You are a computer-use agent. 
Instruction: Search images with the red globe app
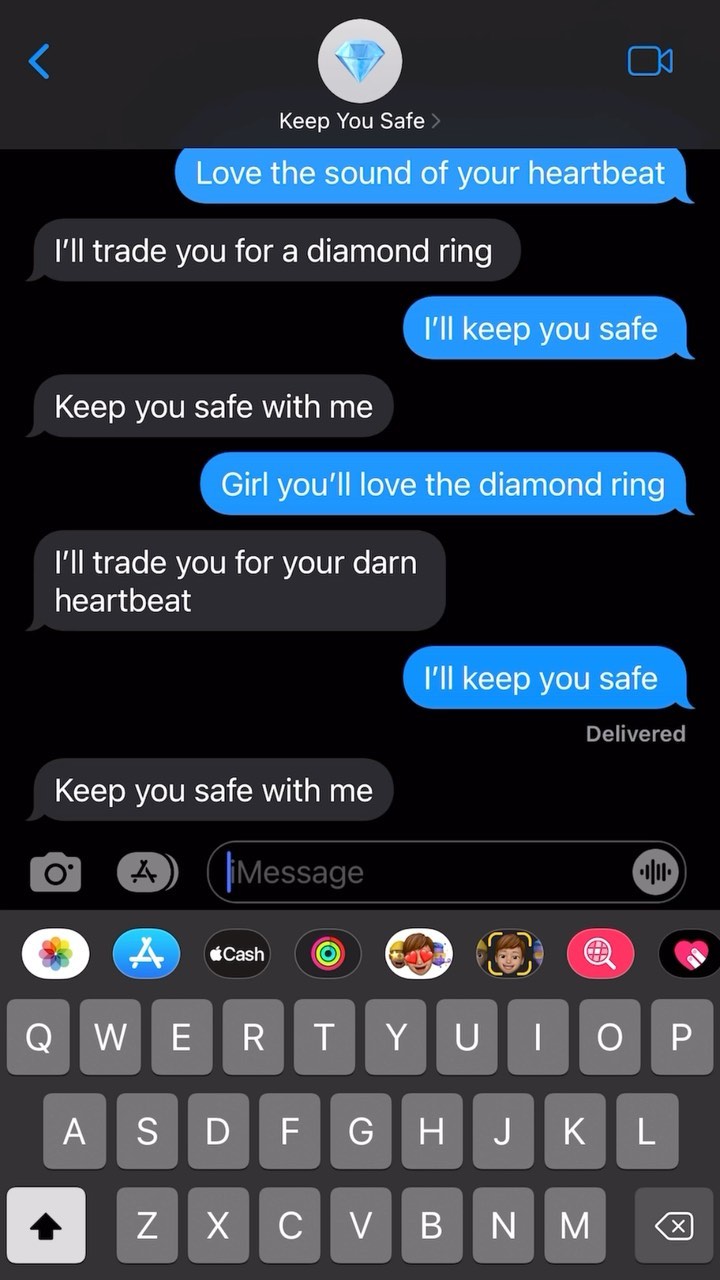pos(601,954)
